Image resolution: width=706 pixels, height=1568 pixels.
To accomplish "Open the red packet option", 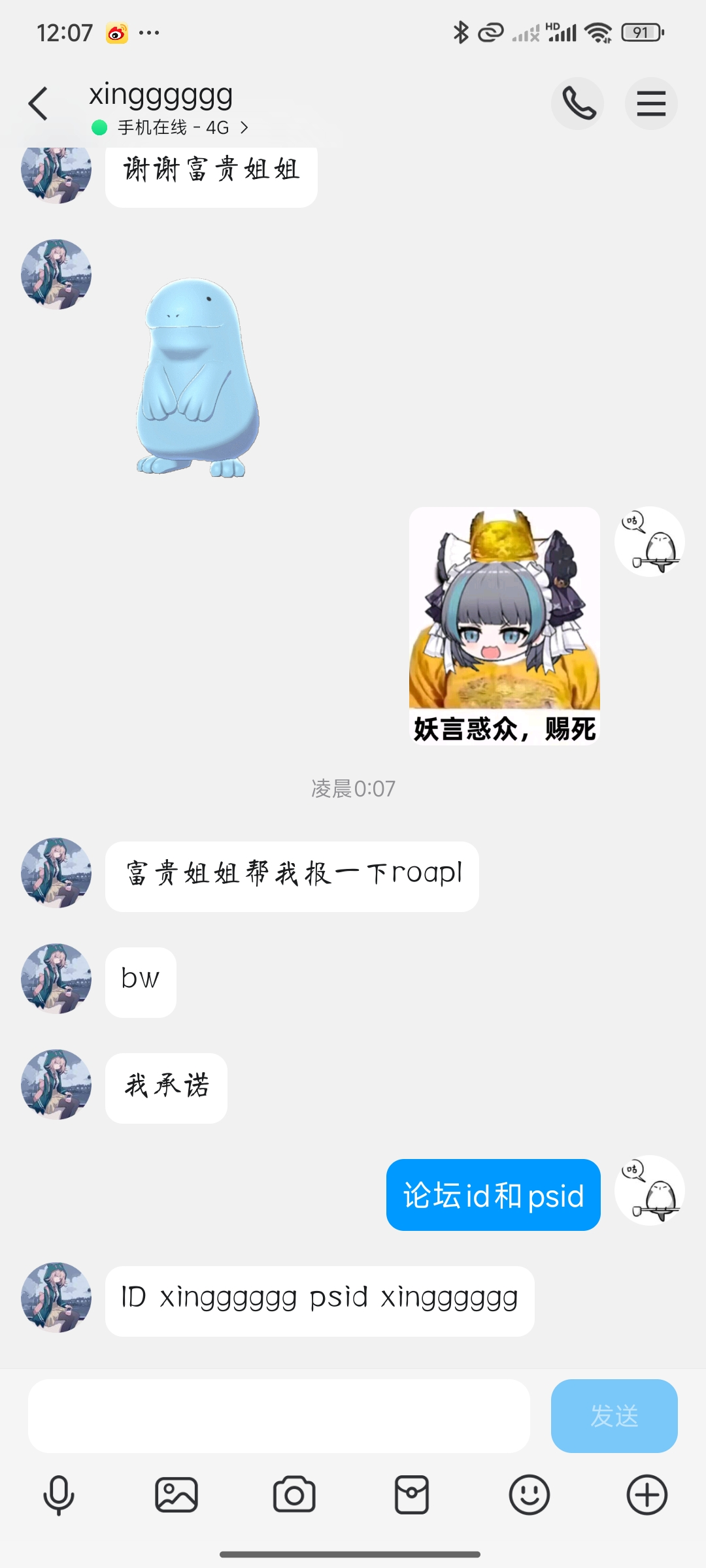I will [x=412, y=1495].
